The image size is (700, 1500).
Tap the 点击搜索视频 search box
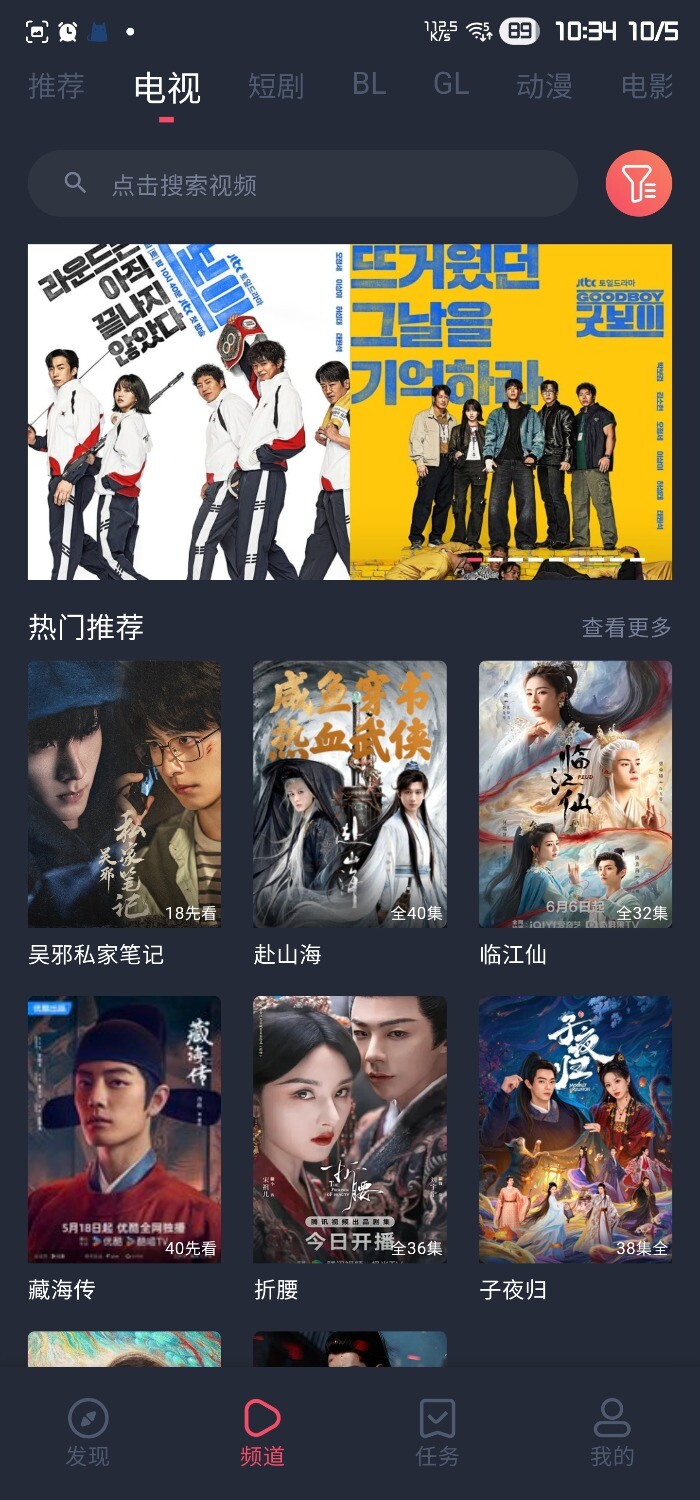click(x=302, y=184)
